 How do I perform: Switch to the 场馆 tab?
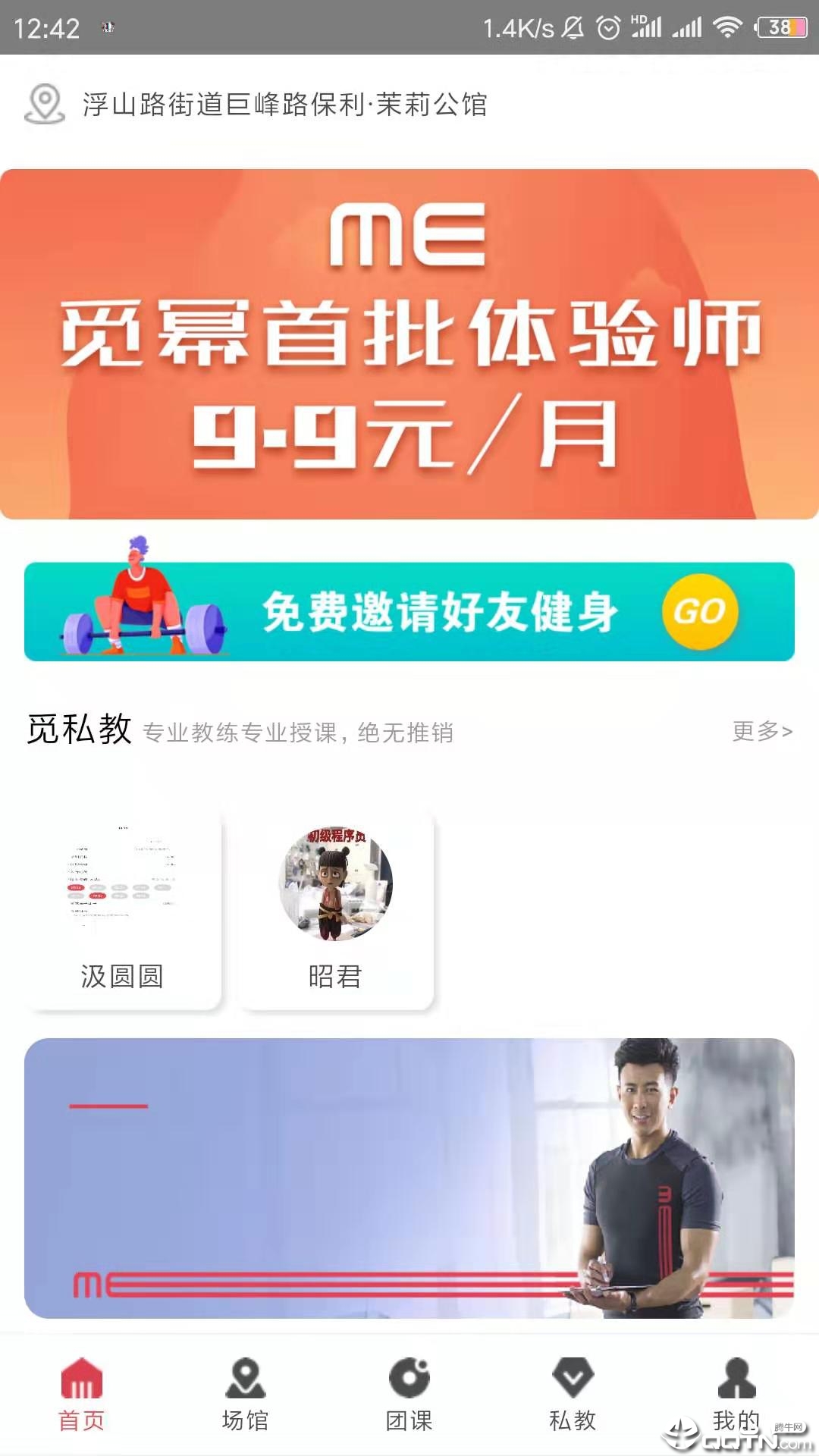point(246,1394)
